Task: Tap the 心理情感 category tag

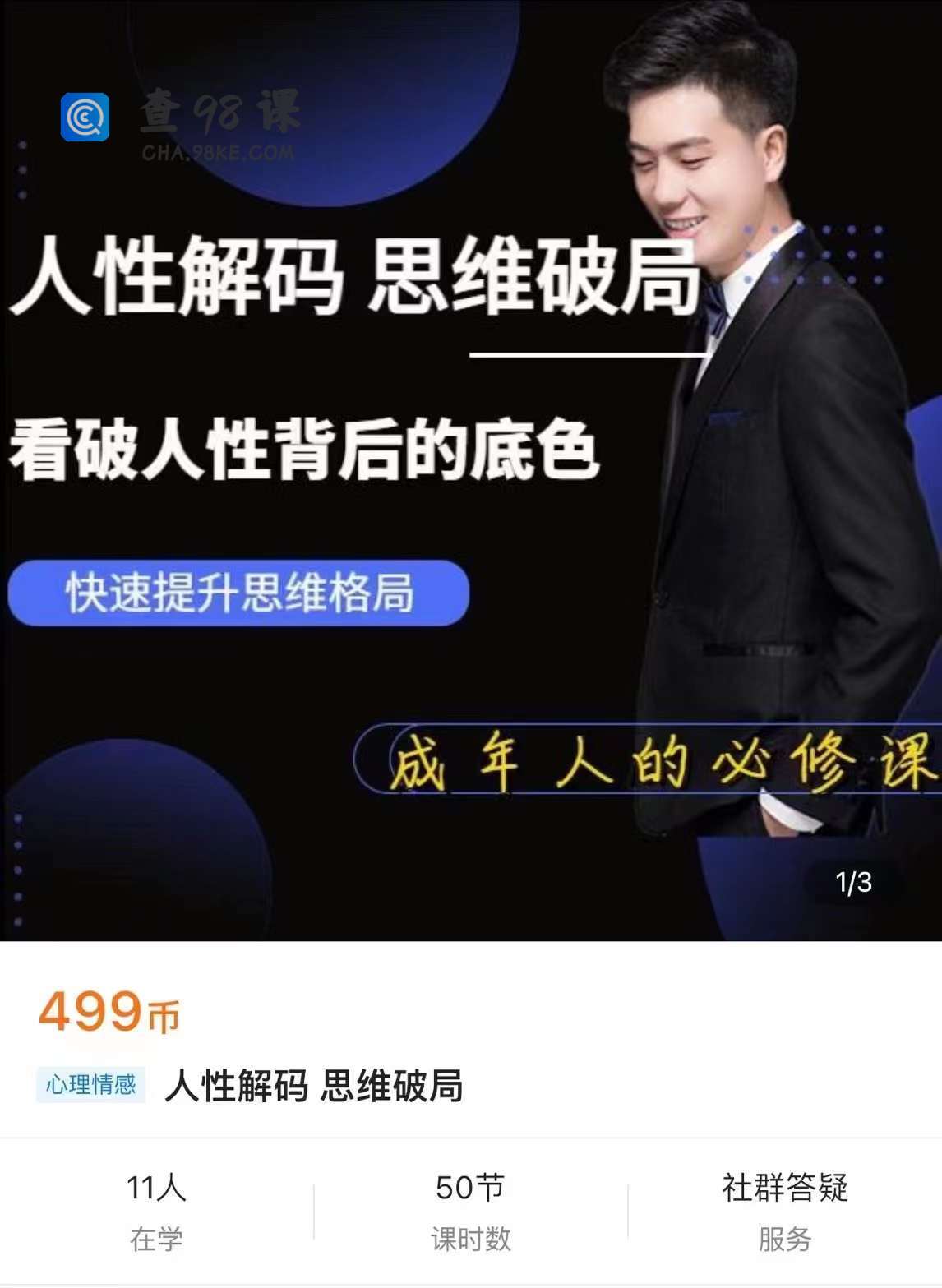Action: 90,1086
